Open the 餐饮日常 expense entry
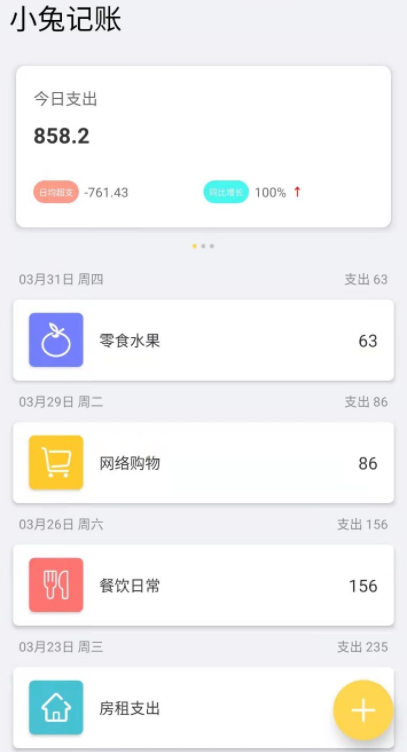Viewport: 407px width, 752px height. (203, 585)
